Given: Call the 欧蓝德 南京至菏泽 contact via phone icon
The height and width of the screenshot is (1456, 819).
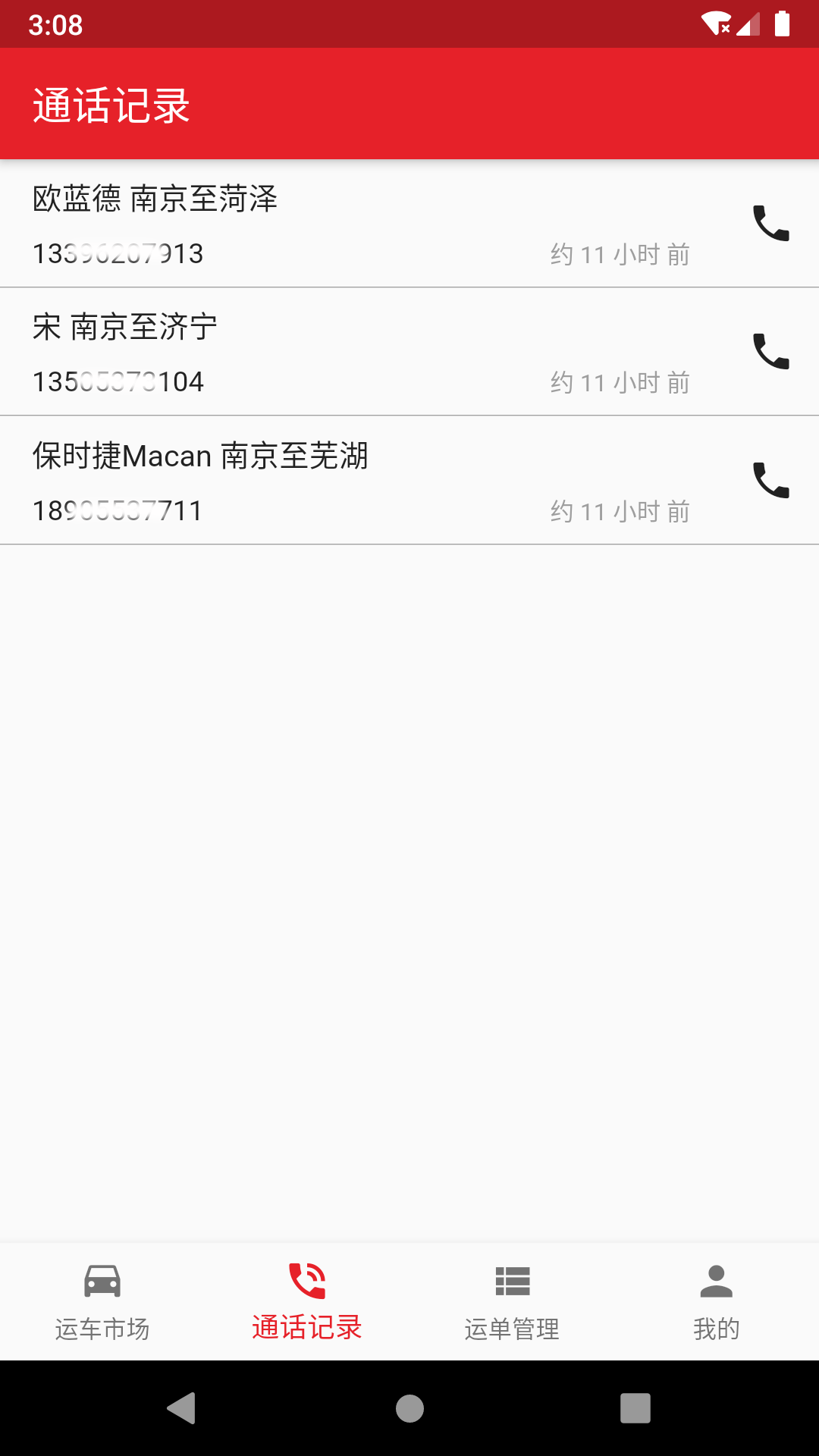Looking at the screenshot, I should click(x=771, y=223).
